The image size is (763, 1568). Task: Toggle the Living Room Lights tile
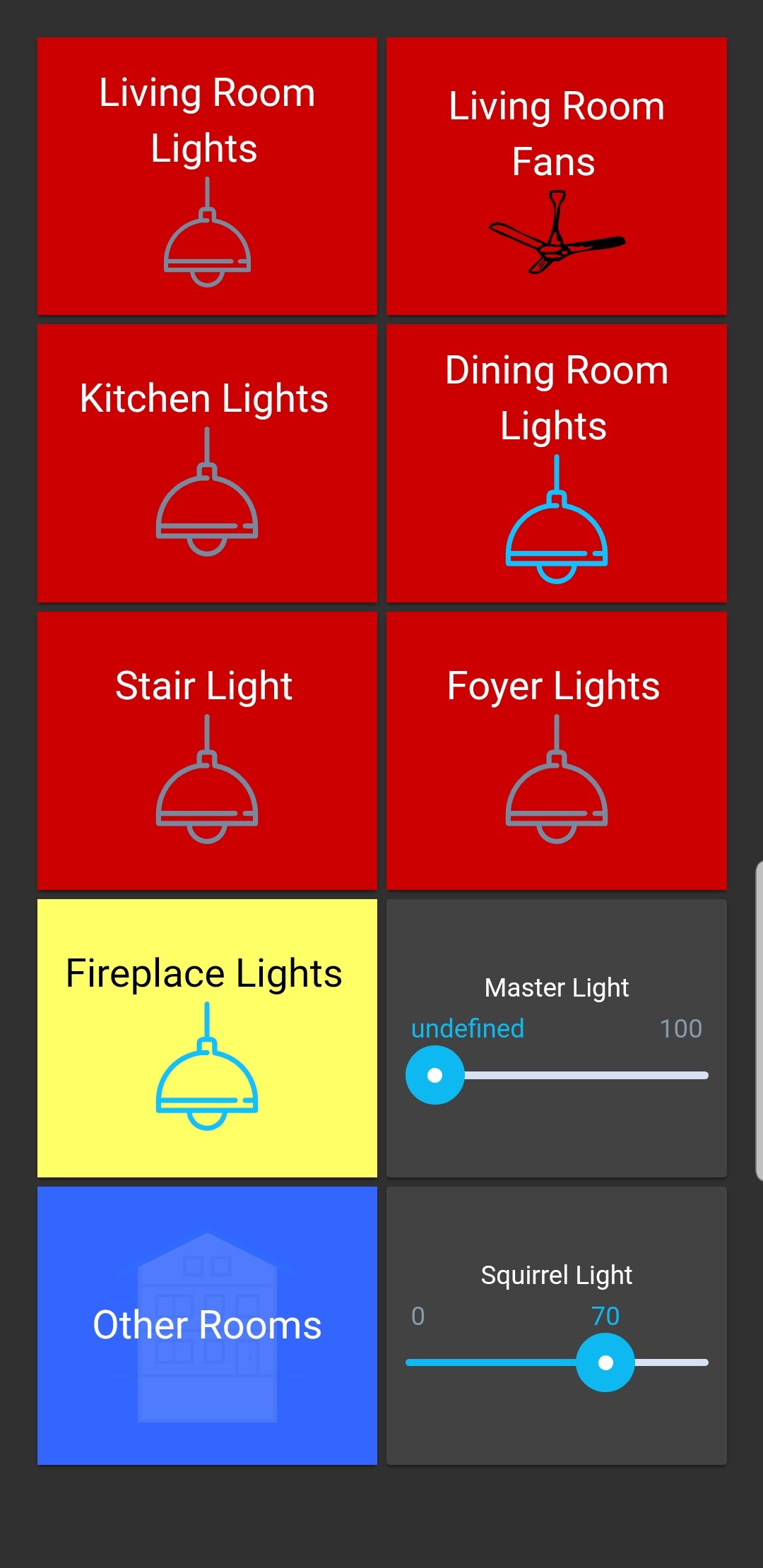(x=207, y=177)
